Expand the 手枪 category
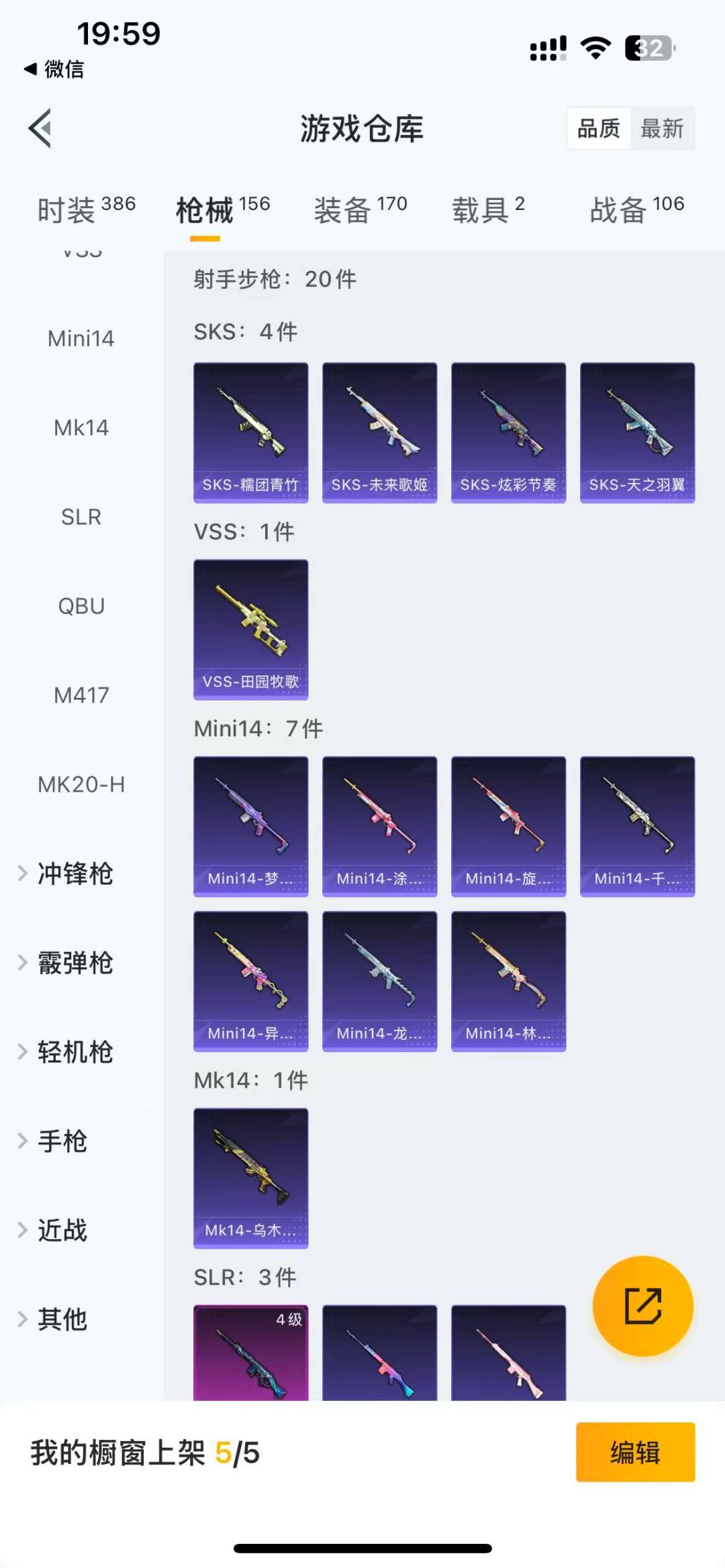The height and width of the screenshot is (1568, 725). point(62,1141)
